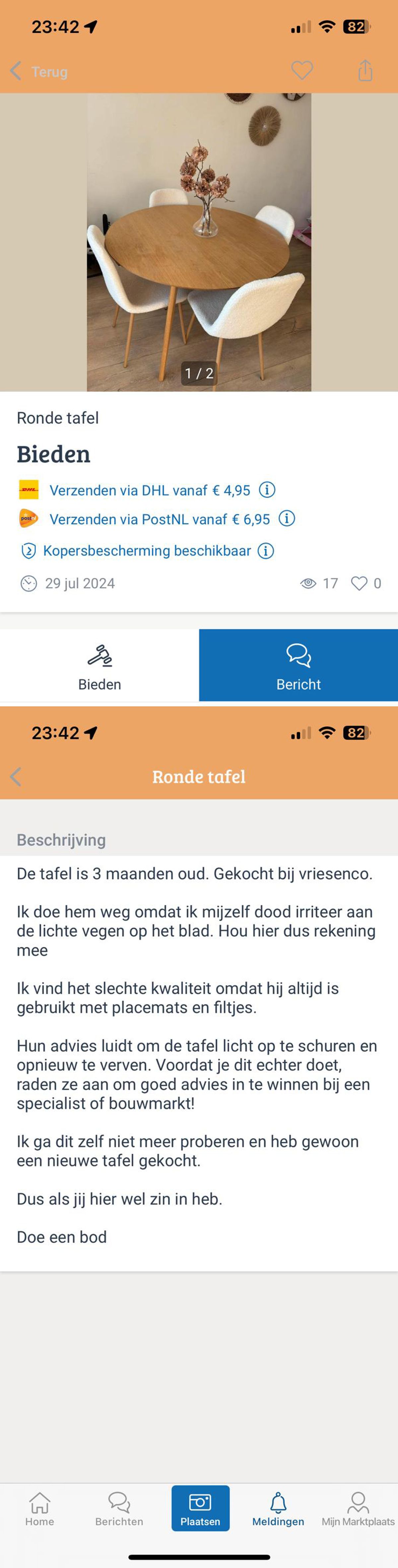
Task: Switch to the Home tab
Action: click(x=39, y=1510)
